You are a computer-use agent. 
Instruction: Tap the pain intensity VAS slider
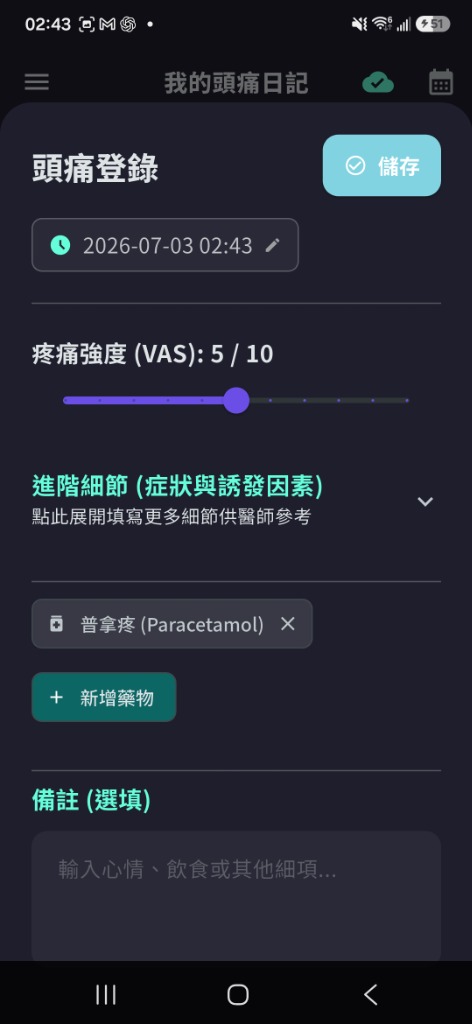[x=236, y=400]
